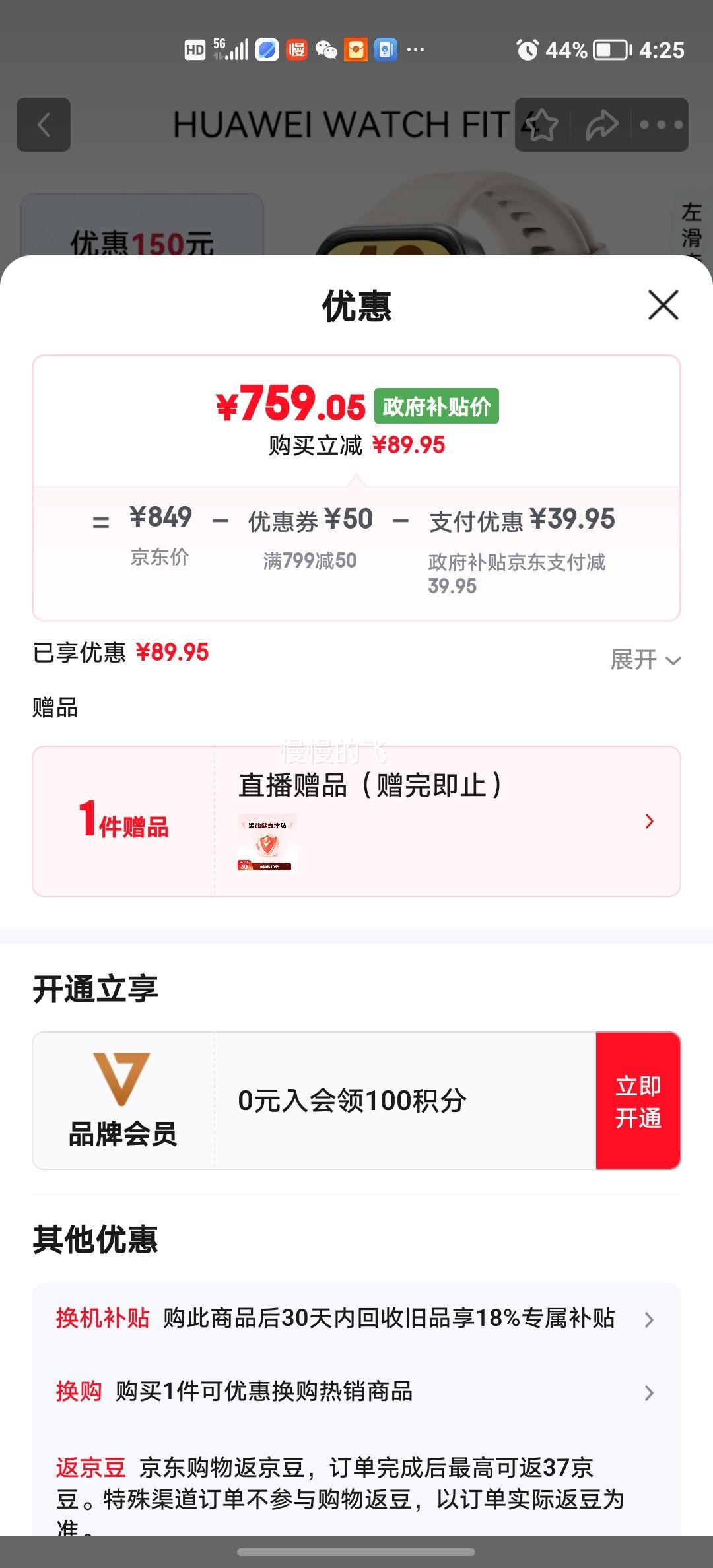Open the three-dot overflow menu

[x=661, y=125]
